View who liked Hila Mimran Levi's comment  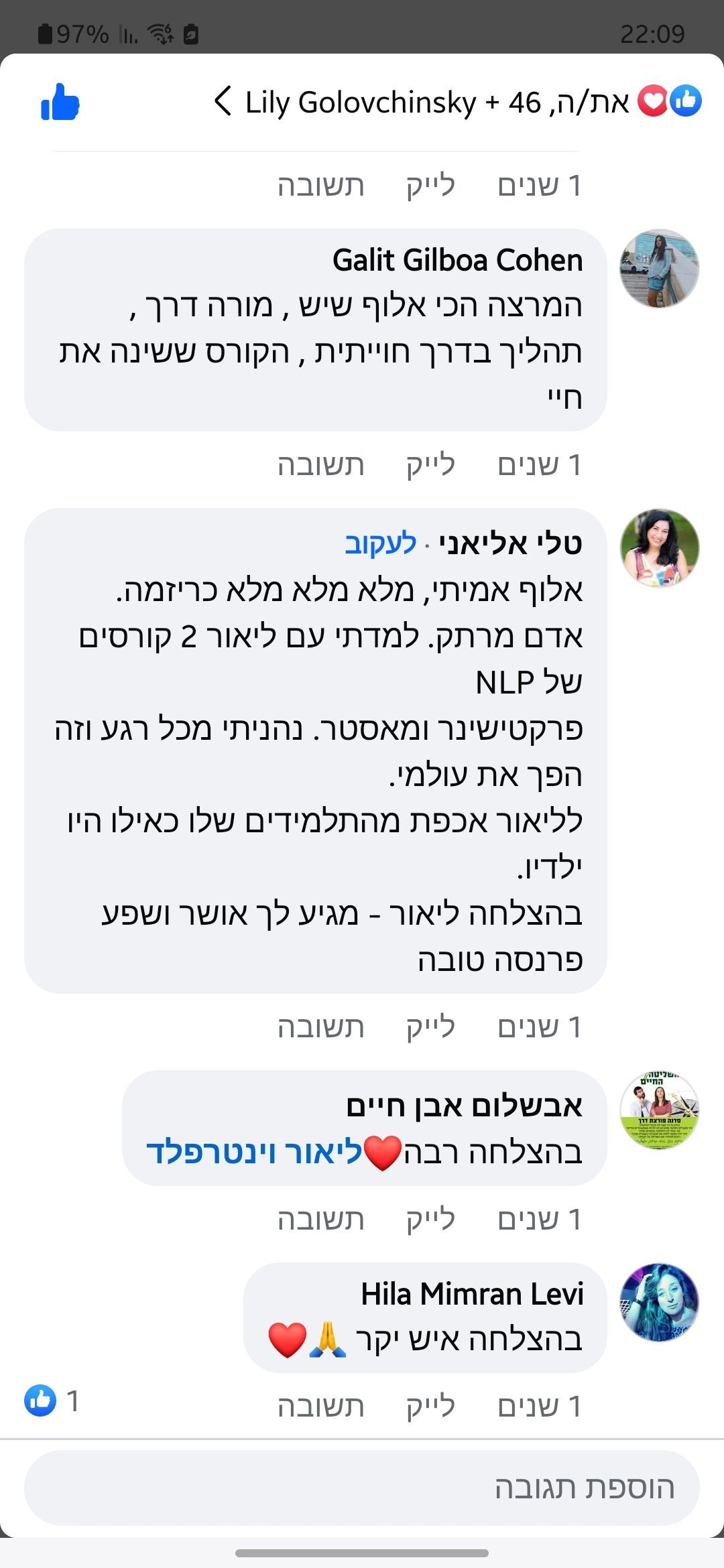pos(51,1401)
